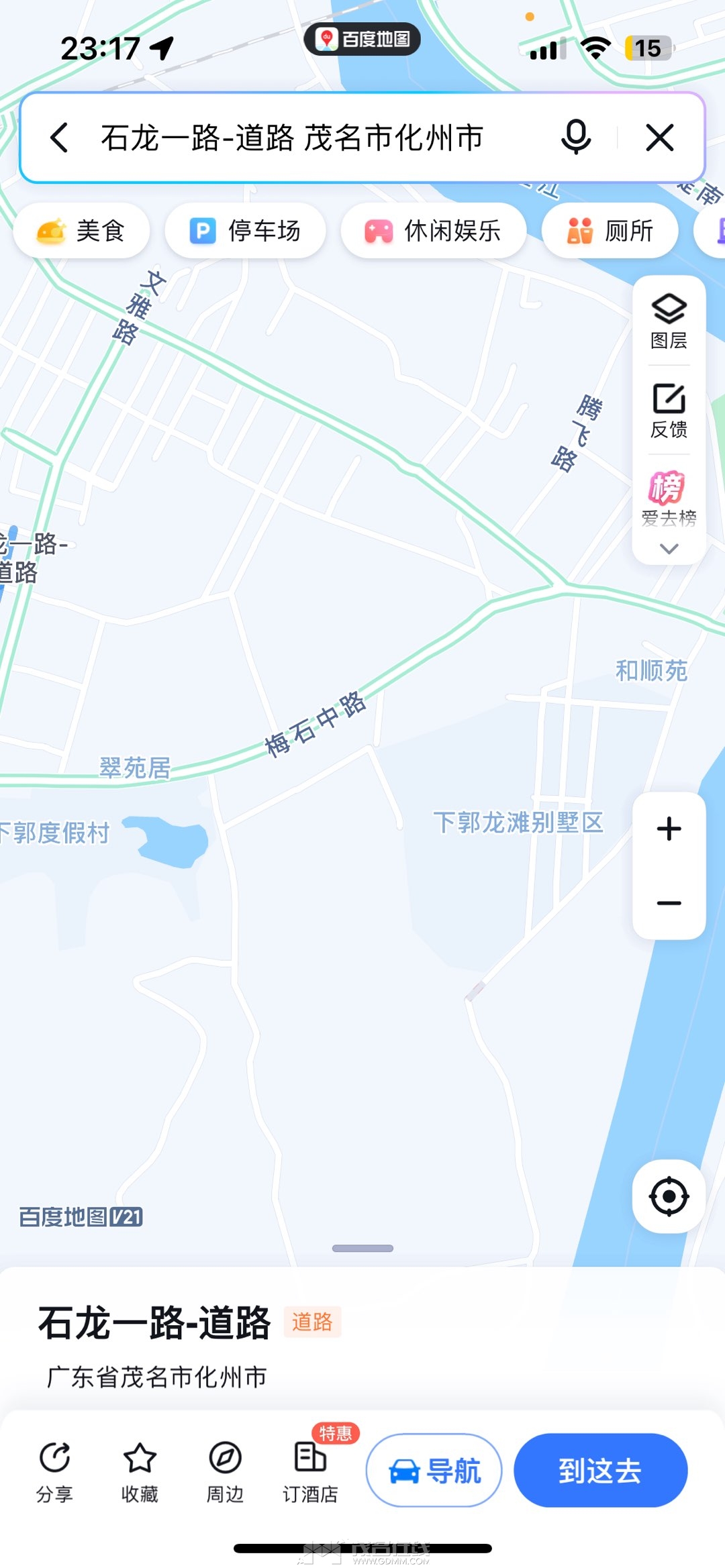The height and width of the screenshot is (1568, 725).
Task: Start 导航 driving navigation
Action: tap(434, 1471)
